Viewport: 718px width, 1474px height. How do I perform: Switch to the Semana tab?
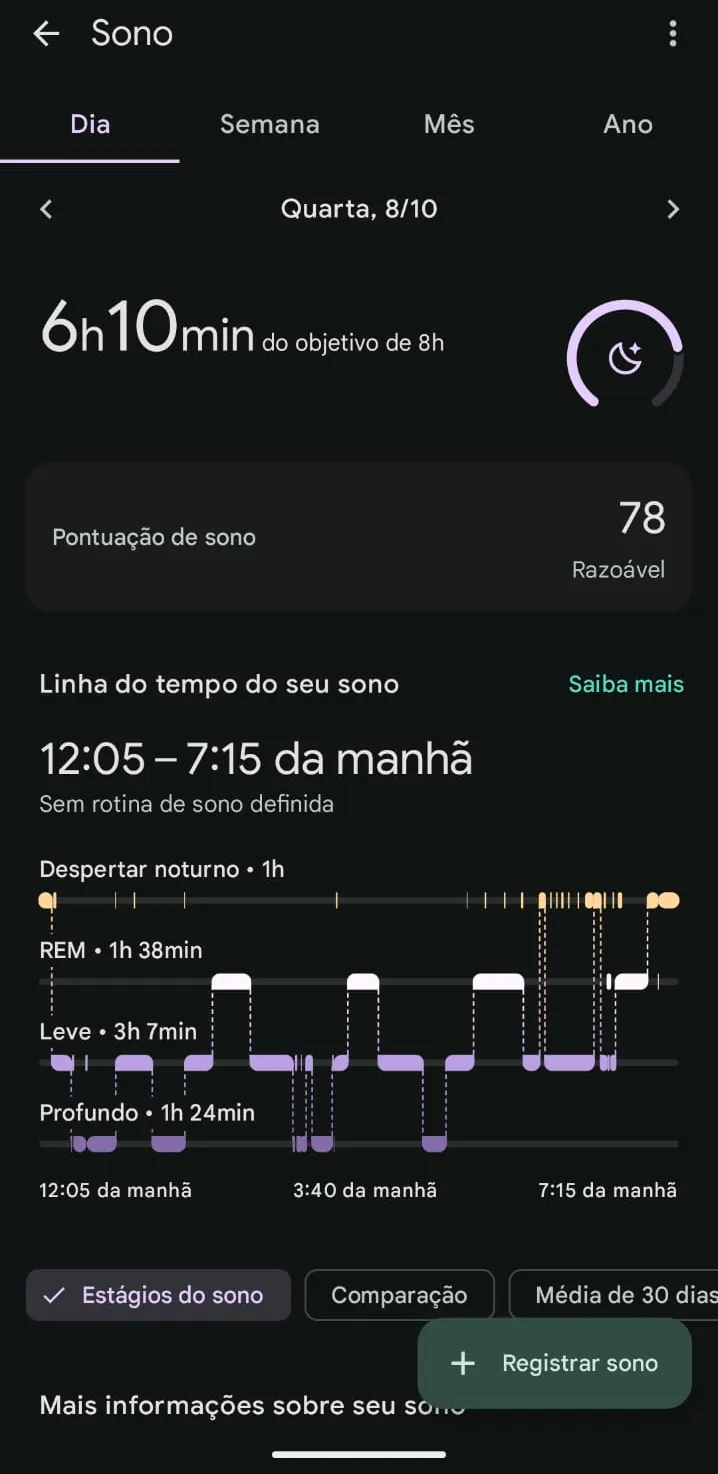tap(269, 124)
